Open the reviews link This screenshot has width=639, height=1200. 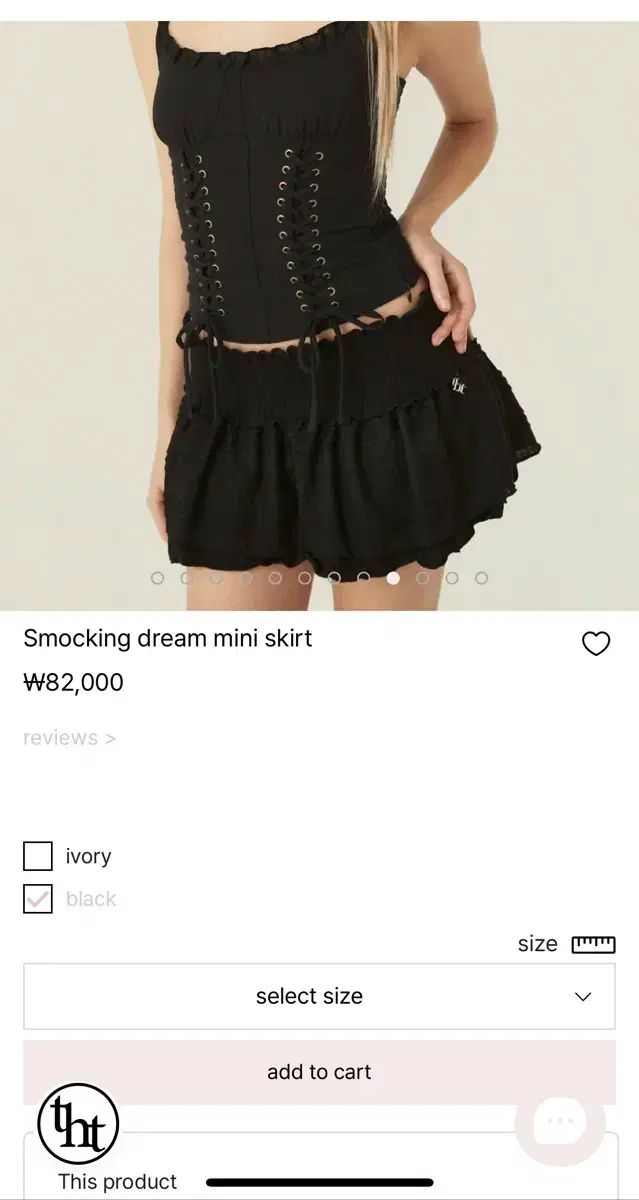(69, 738)
